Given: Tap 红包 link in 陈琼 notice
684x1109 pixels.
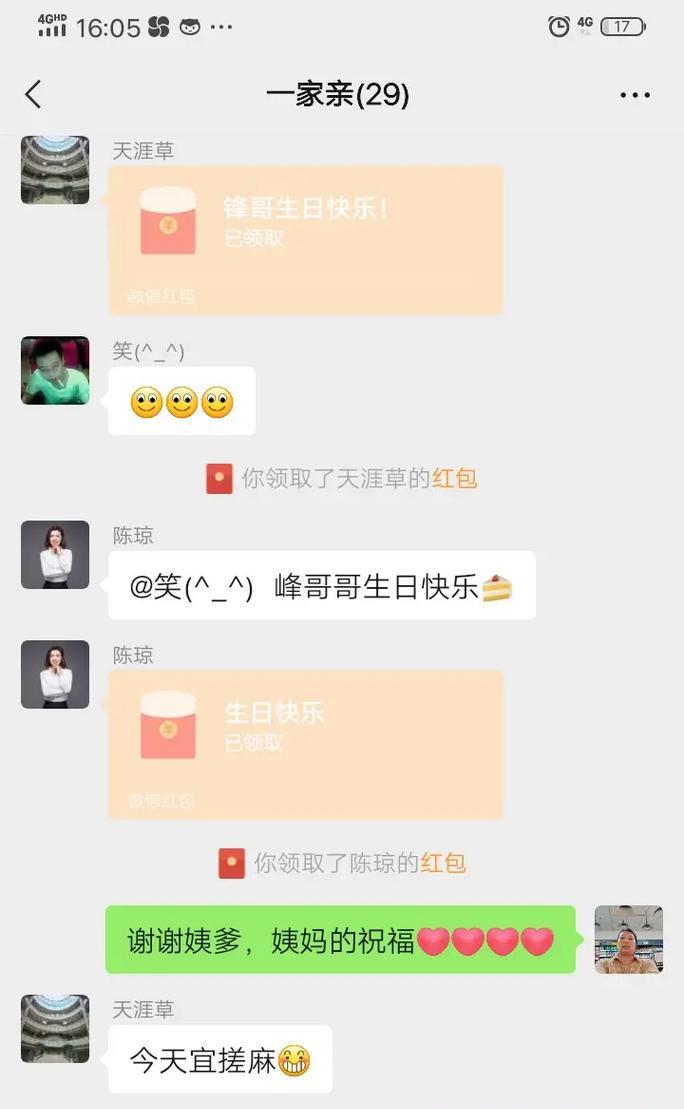Looking at the screenshot, I should 443,863.
